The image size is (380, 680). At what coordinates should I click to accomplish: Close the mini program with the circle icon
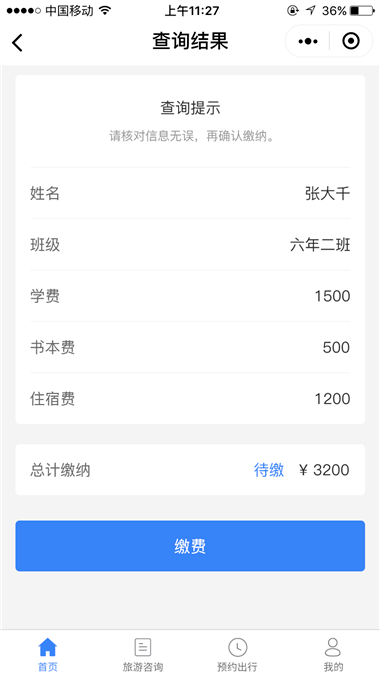[x=351, y=41]
